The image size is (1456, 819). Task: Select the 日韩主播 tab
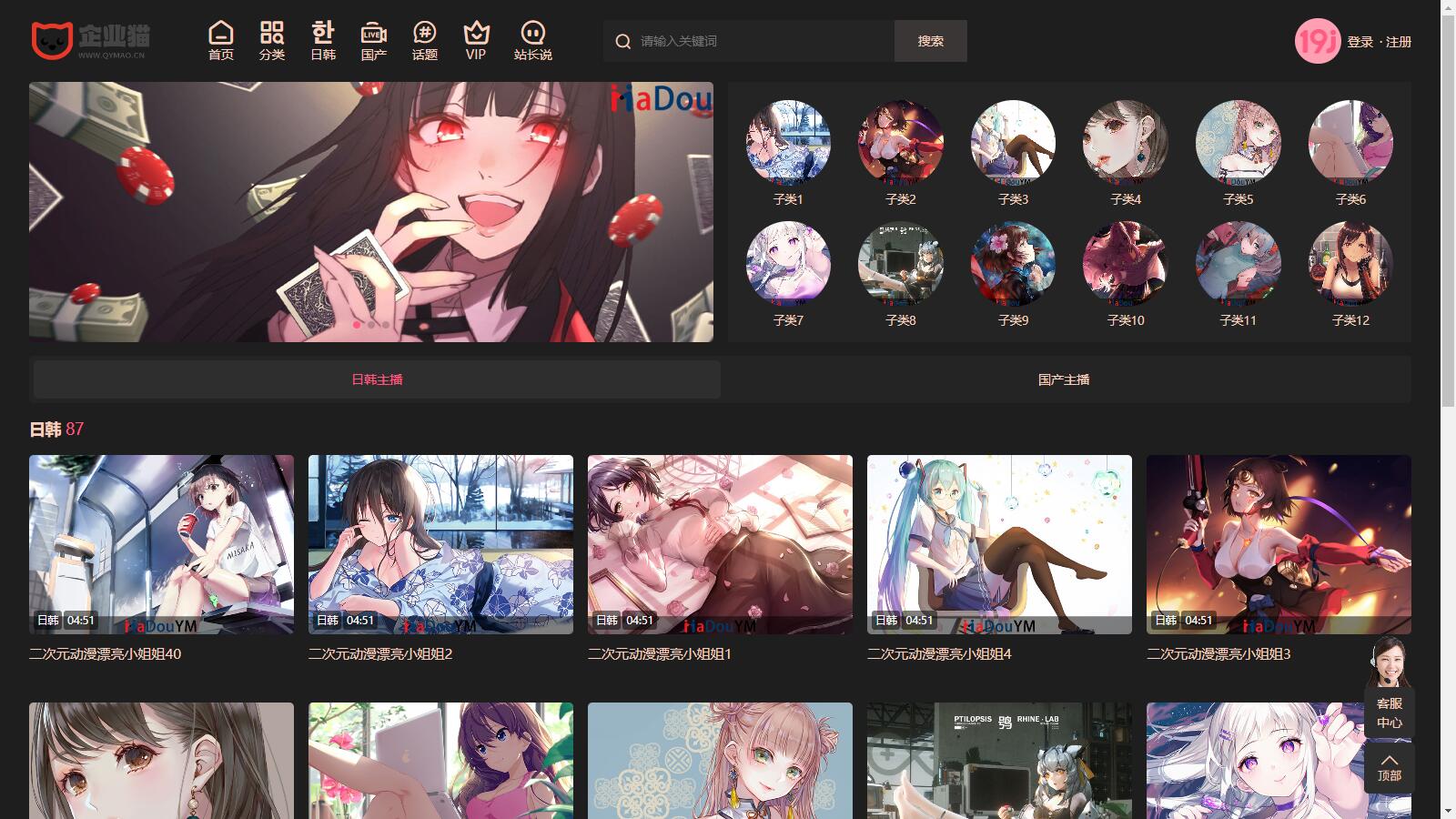[377, 379]
